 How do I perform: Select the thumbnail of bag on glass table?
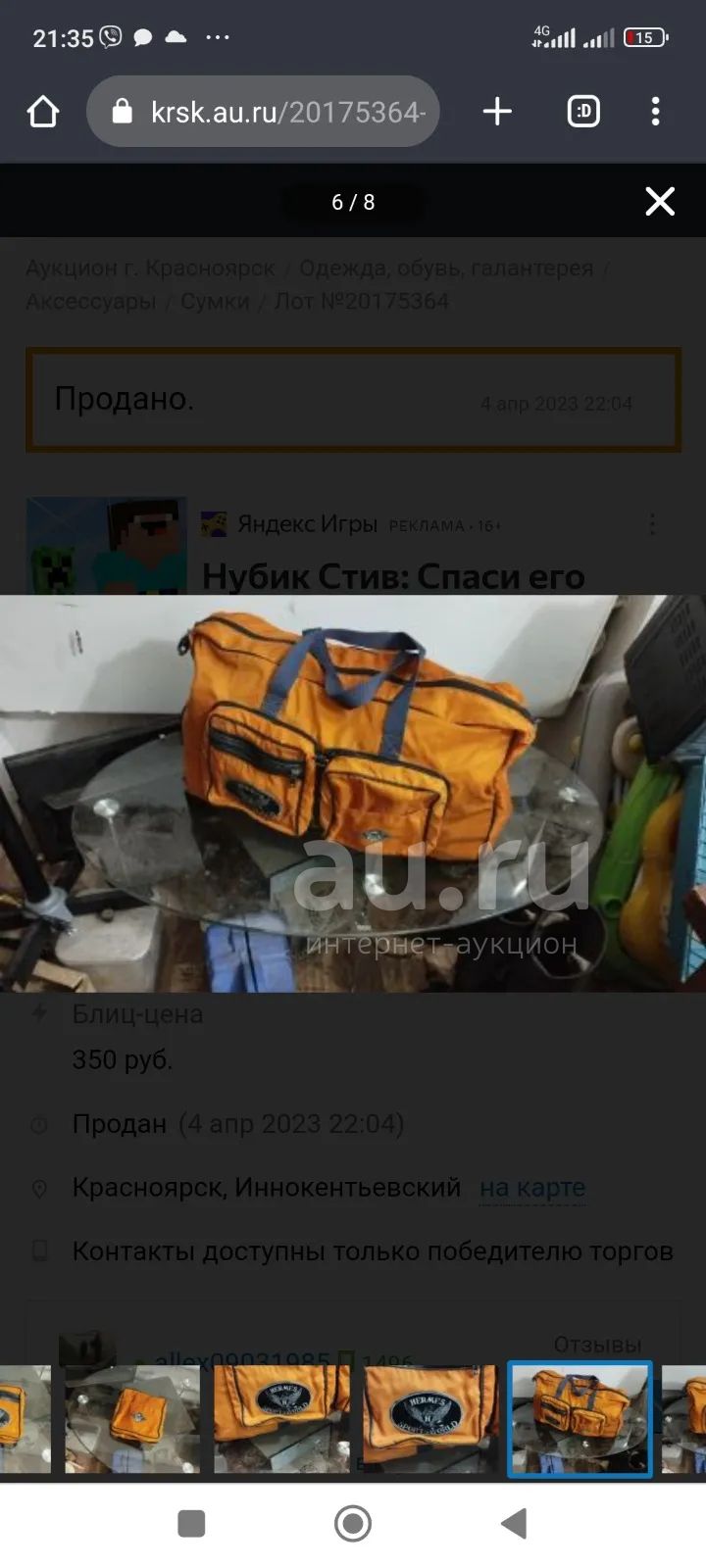(132, 1419)
